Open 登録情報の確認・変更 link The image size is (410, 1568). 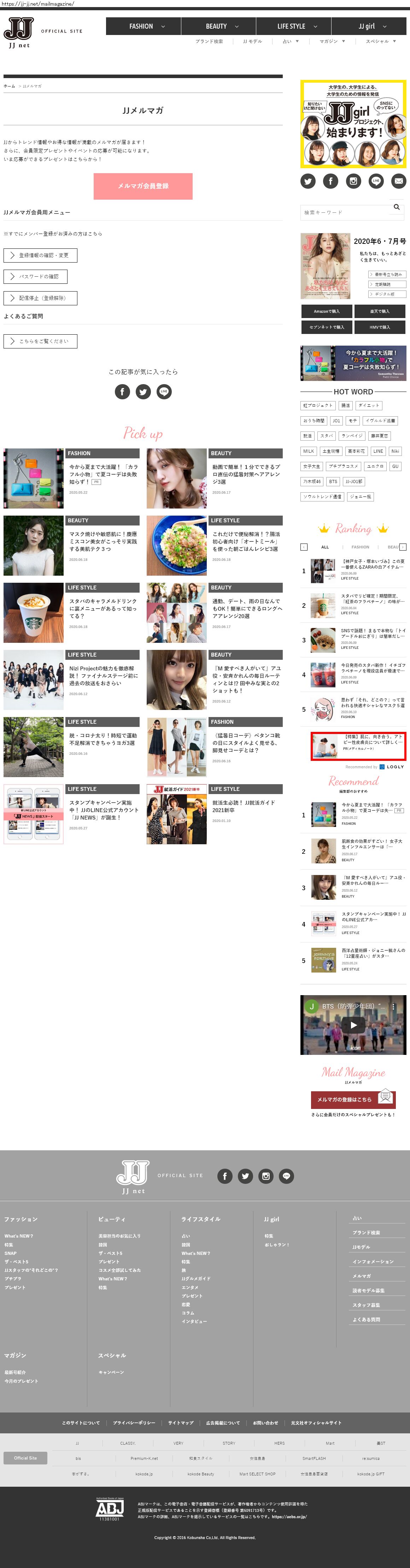(x=41, y=255)
